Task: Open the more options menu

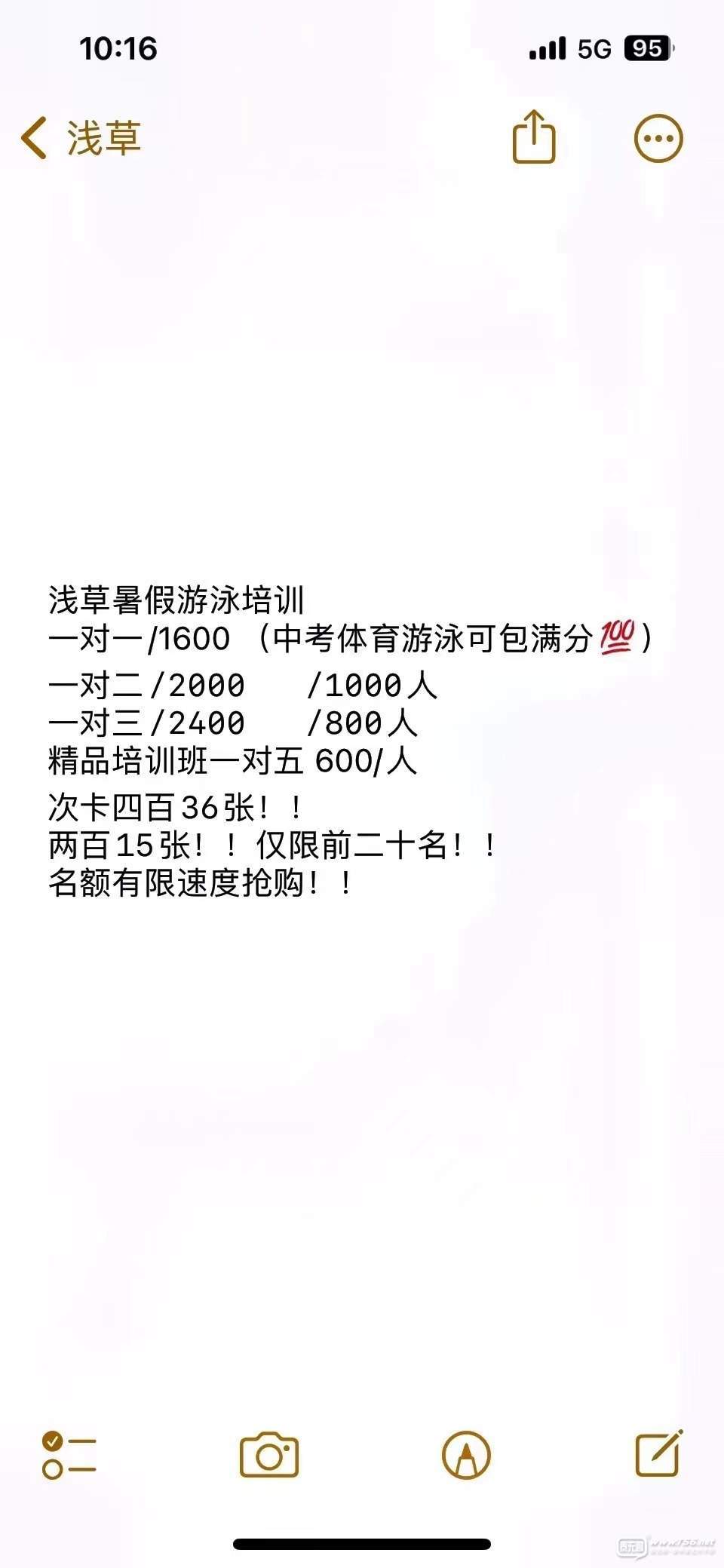Action: 658,138
